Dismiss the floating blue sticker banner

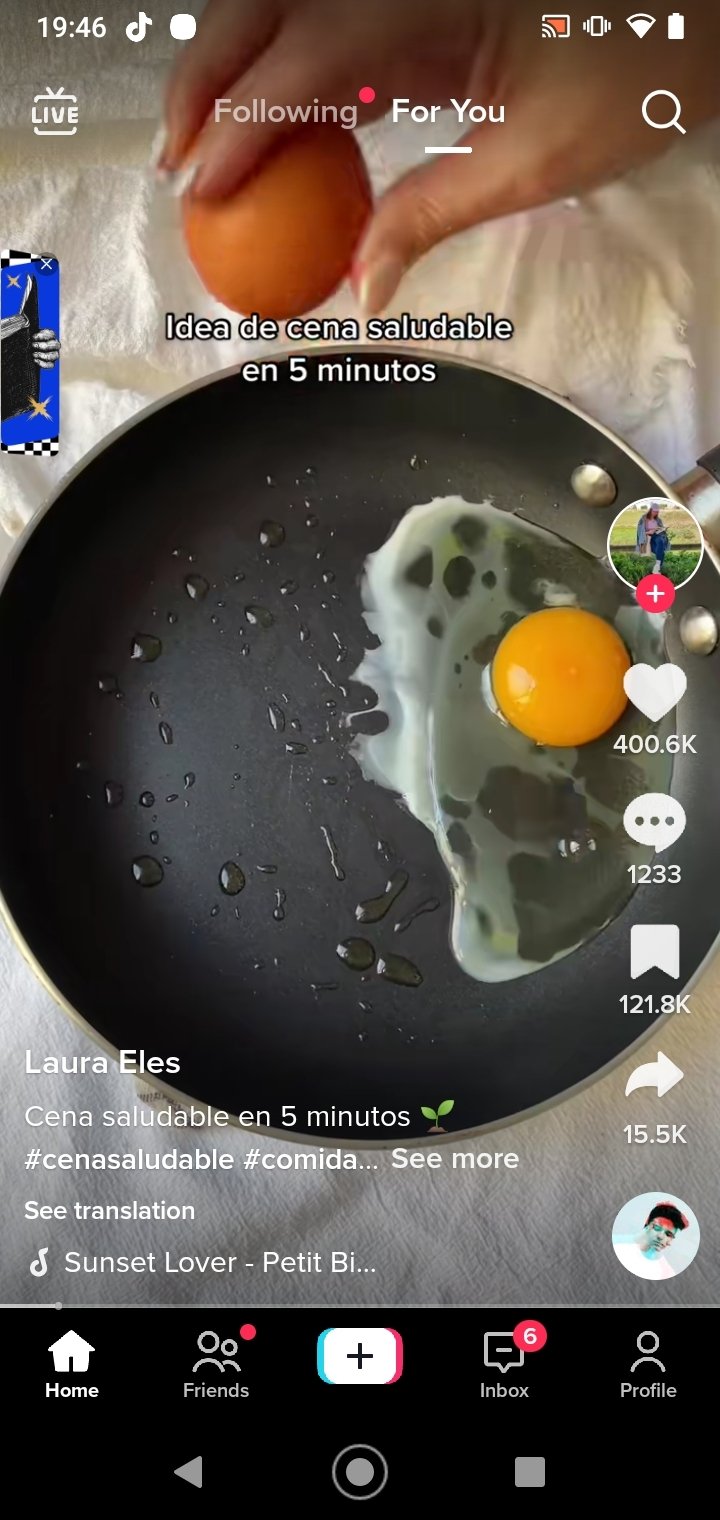pyautogui.click(x=46, y=265)
